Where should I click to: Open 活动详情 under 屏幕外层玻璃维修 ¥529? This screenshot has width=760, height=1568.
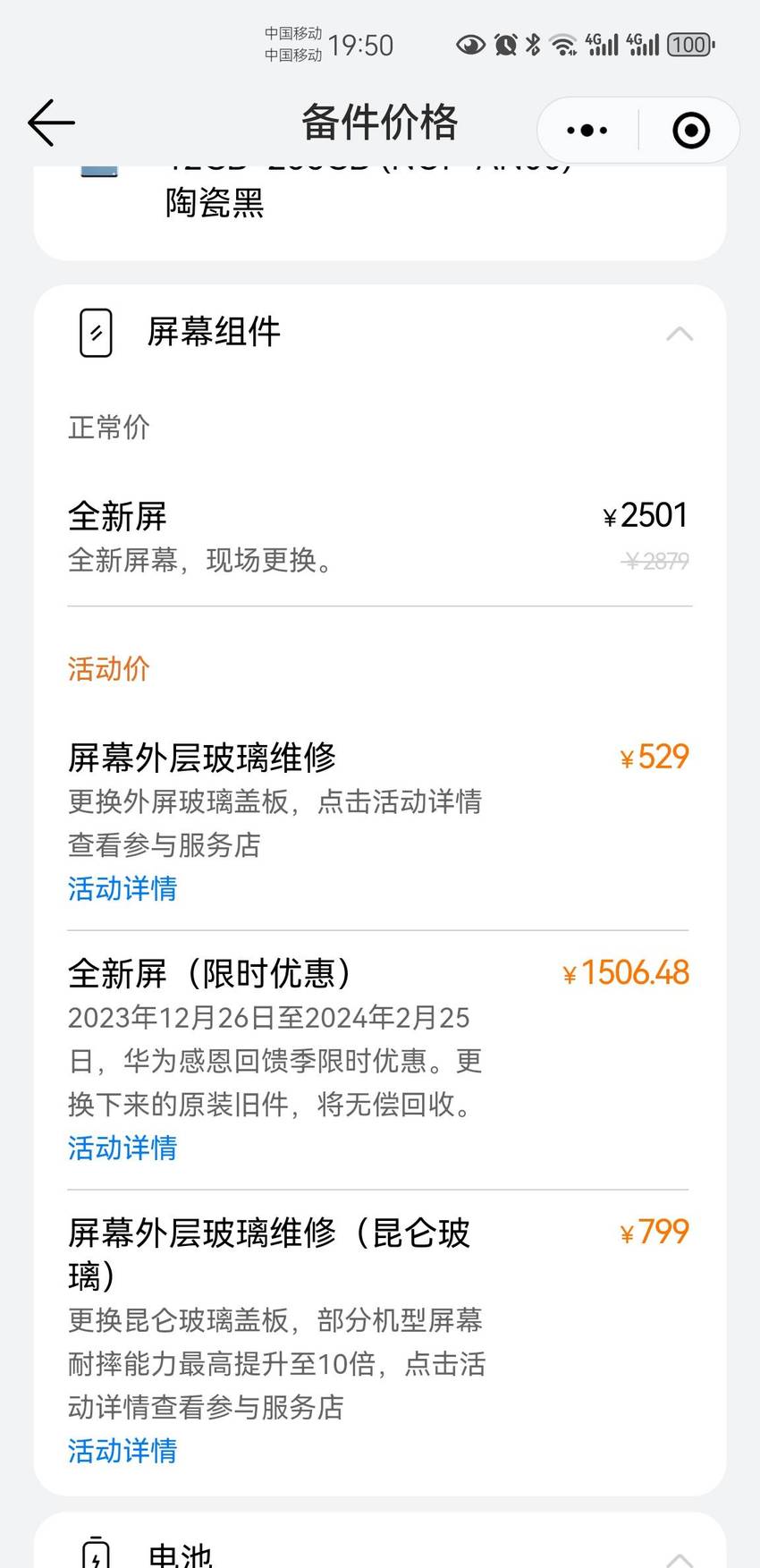coord(122,888)
